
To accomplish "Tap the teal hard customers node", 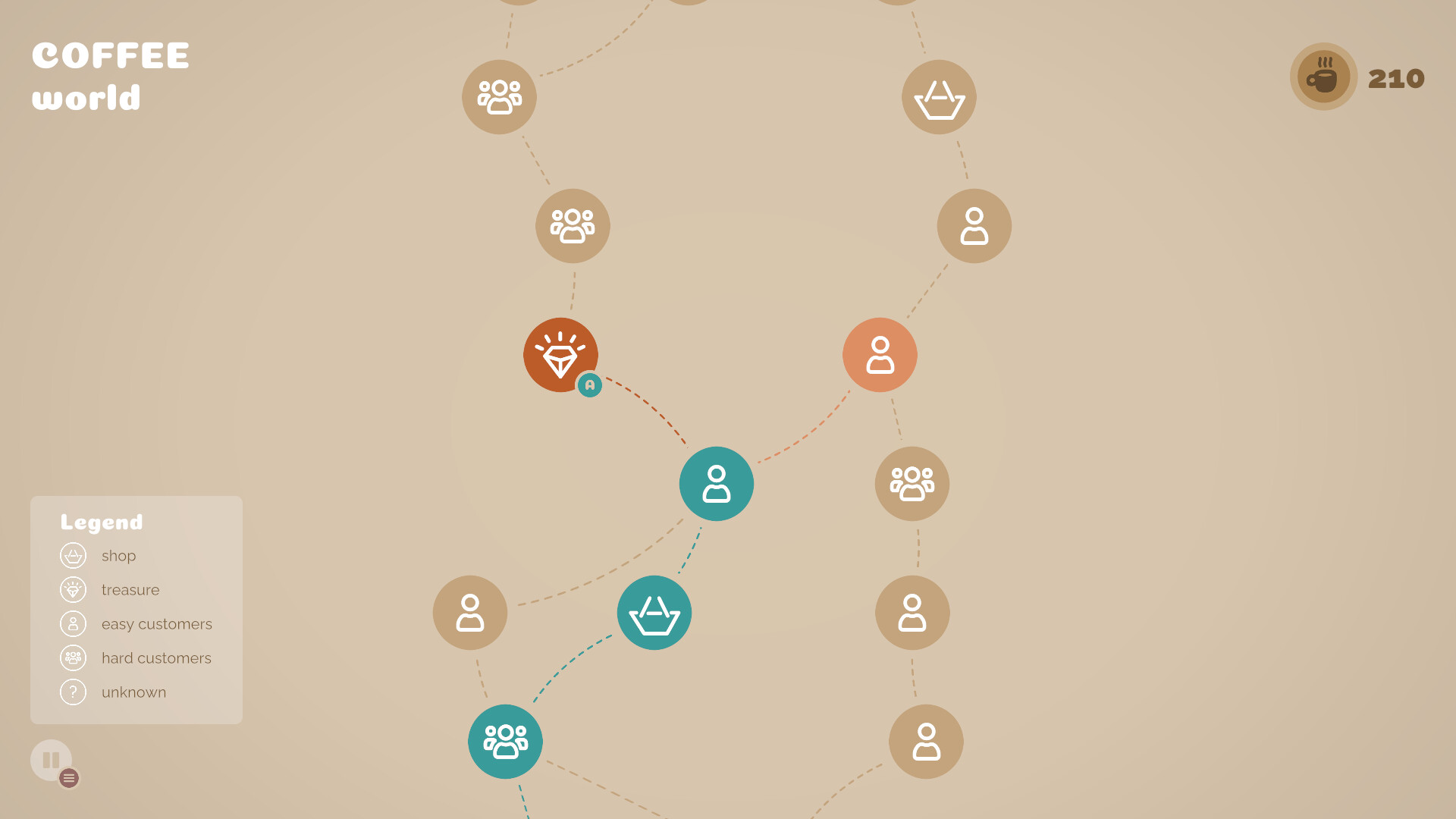I will [505, 742].
